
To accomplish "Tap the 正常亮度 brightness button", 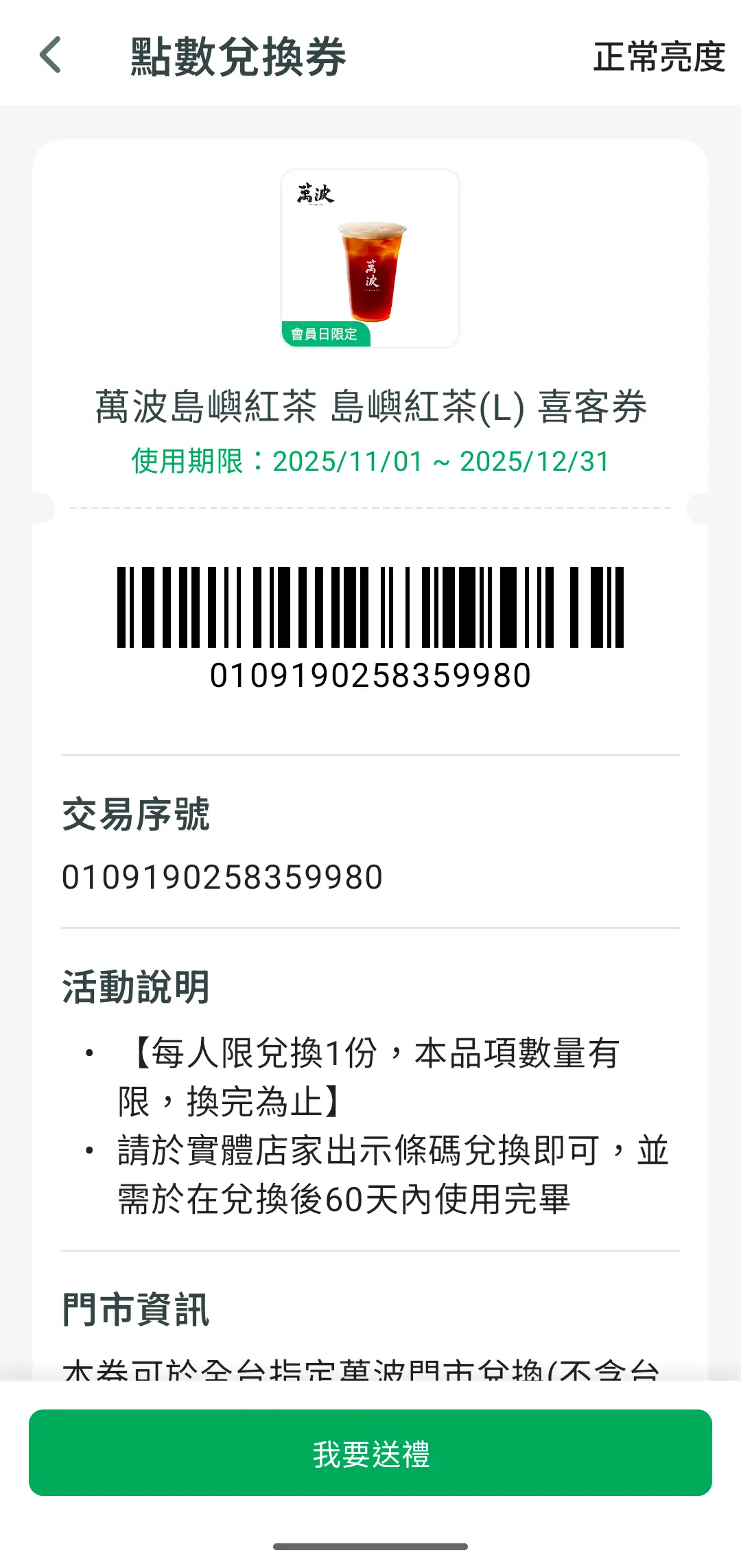I will (659, 56).
